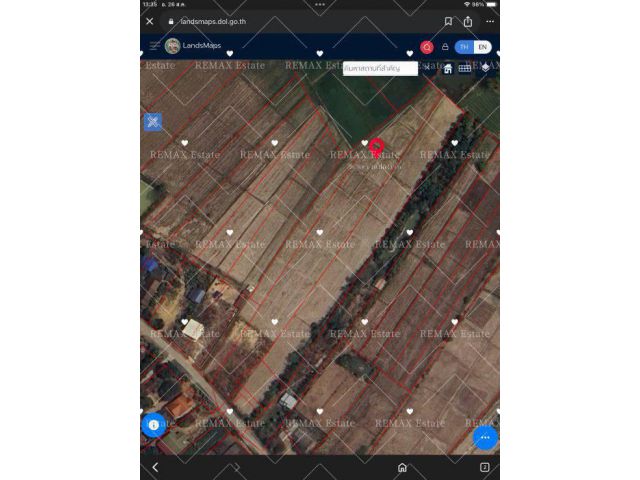
Task: Tap the home icon on the map toolbar
Action: click(448, 68)
